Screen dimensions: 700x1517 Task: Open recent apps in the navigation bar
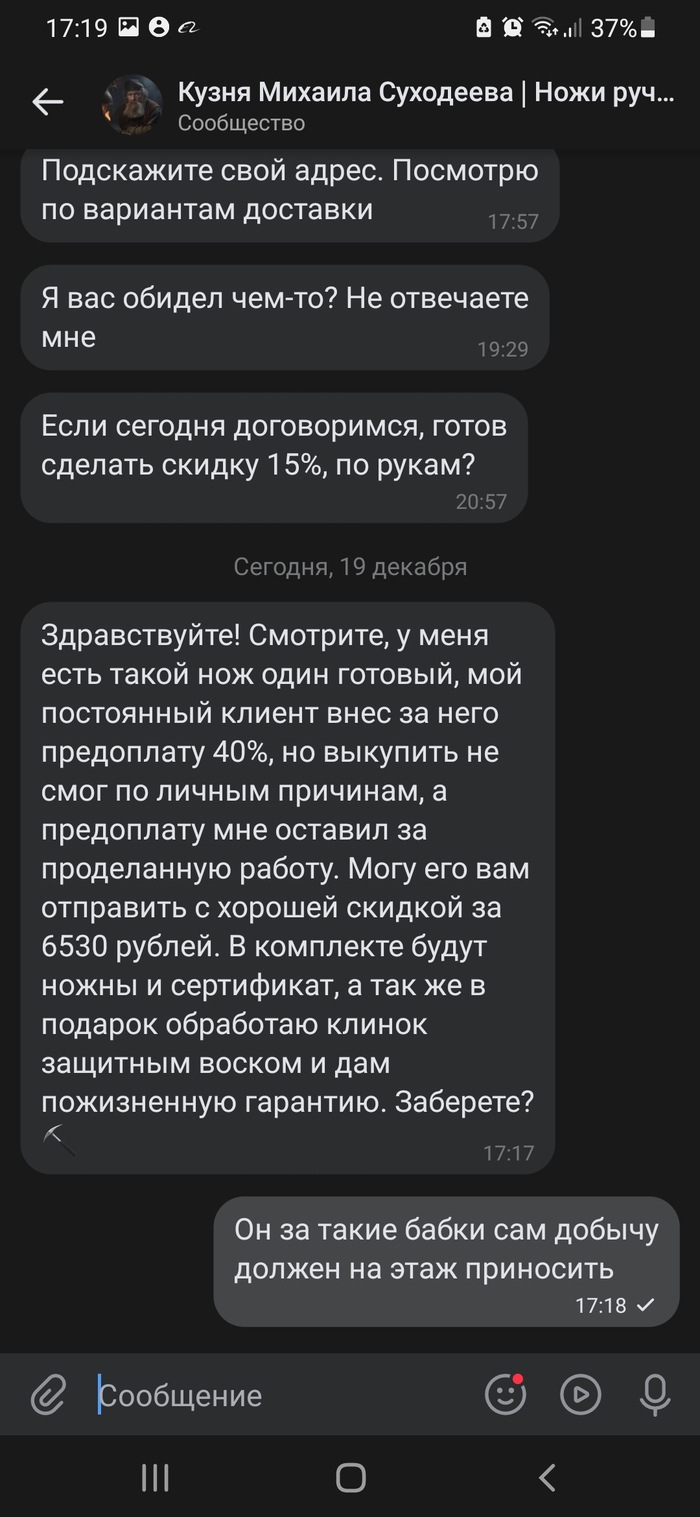pyautogui.click(x=155, y=1477)
